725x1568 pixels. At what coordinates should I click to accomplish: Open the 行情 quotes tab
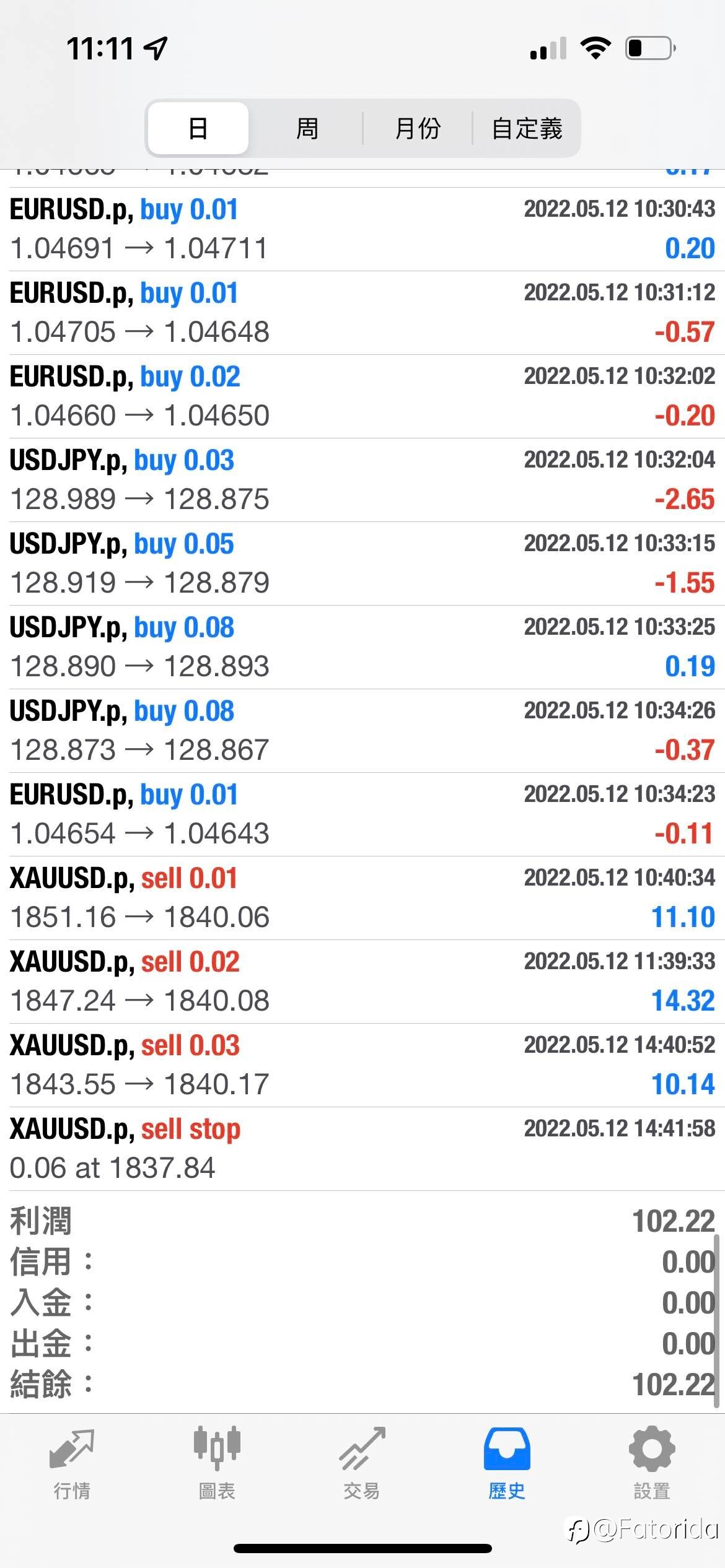(72, 1463)
